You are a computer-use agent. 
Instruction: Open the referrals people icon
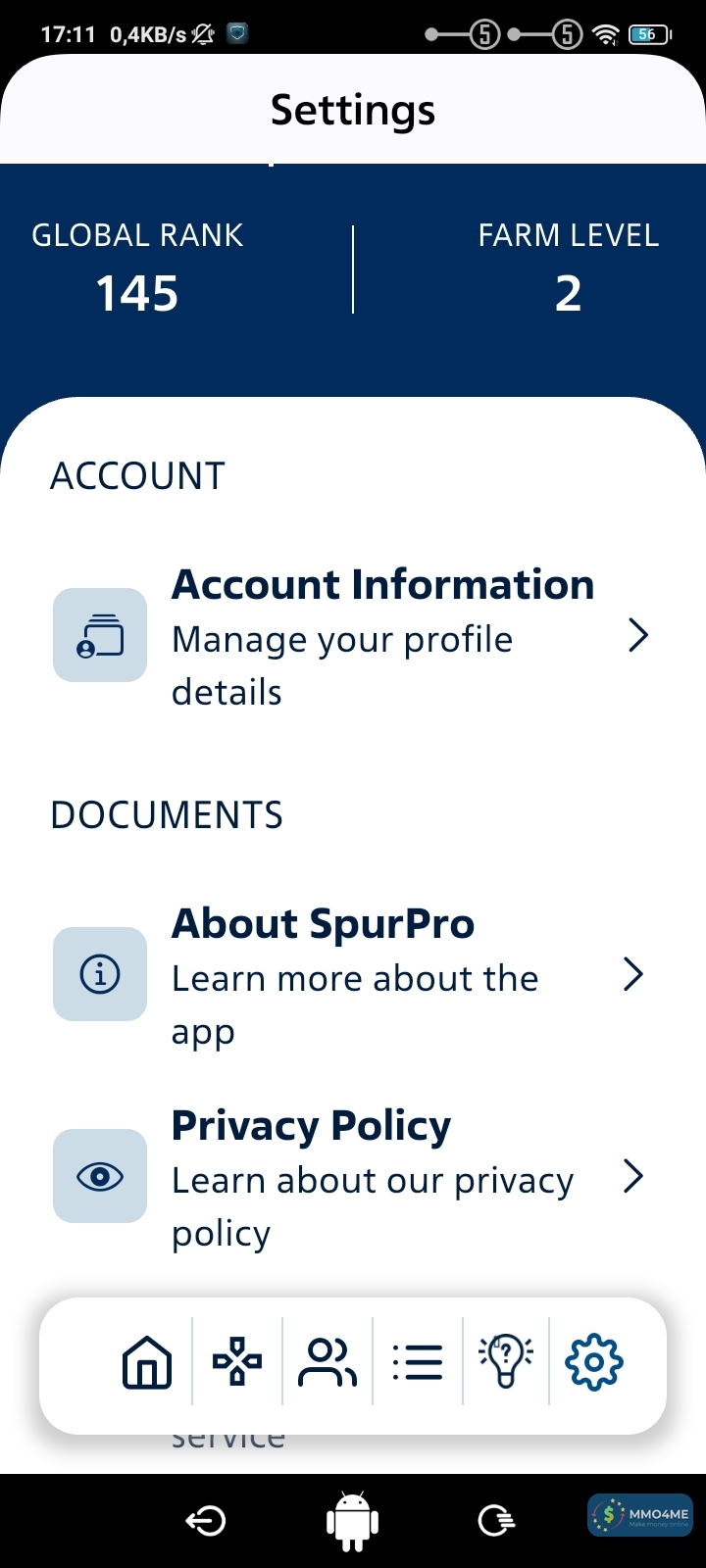[x=327, y=1360]
